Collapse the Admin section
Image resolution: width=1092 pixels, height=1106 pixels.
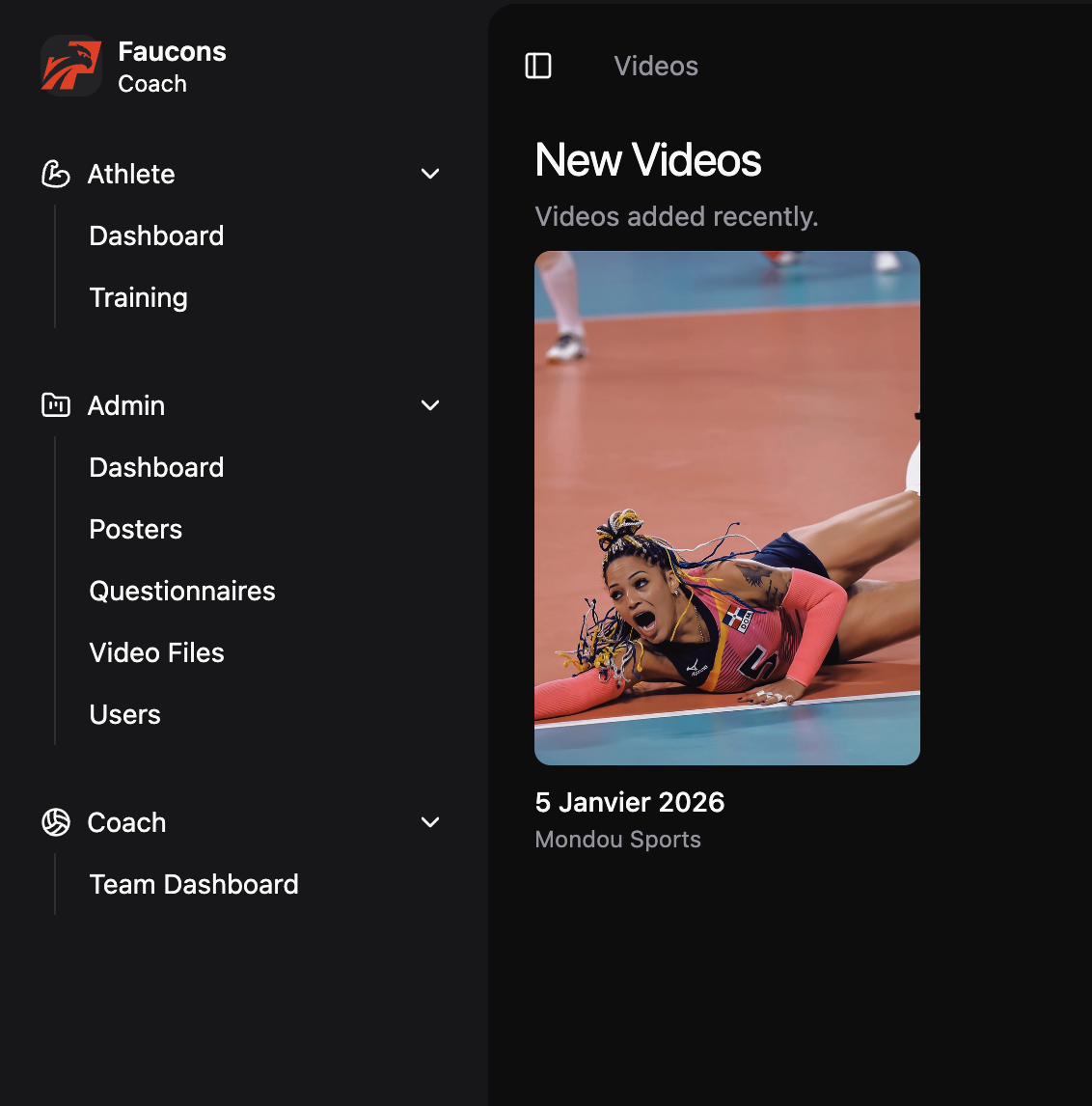[x=430, y=405]
